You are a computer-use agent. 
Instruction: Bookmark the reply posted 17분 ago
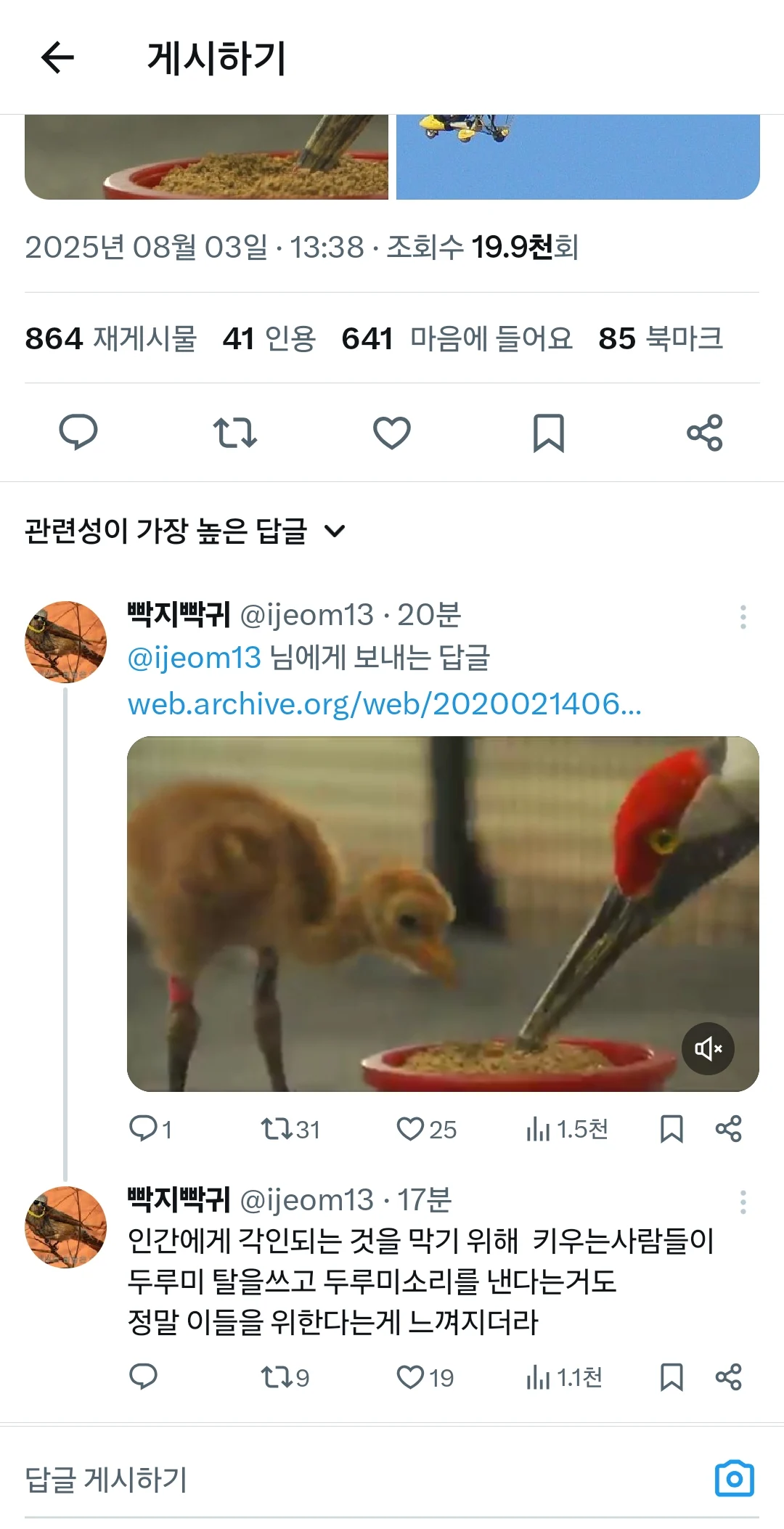[671, 1377]
